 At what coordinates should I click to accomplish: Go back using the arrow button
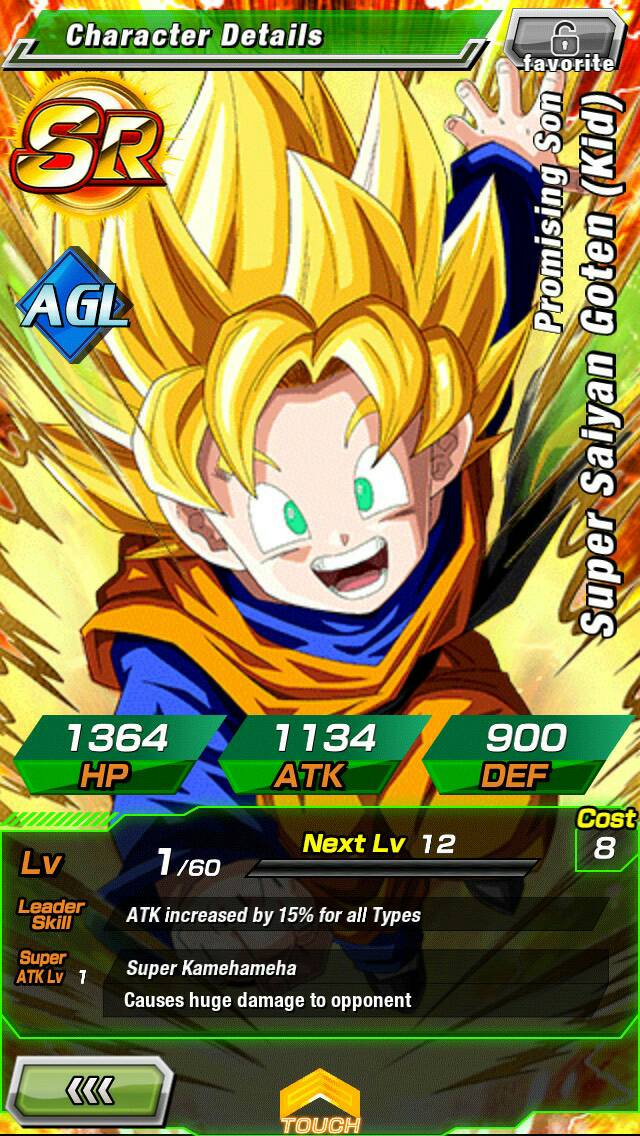(89, 1090)
